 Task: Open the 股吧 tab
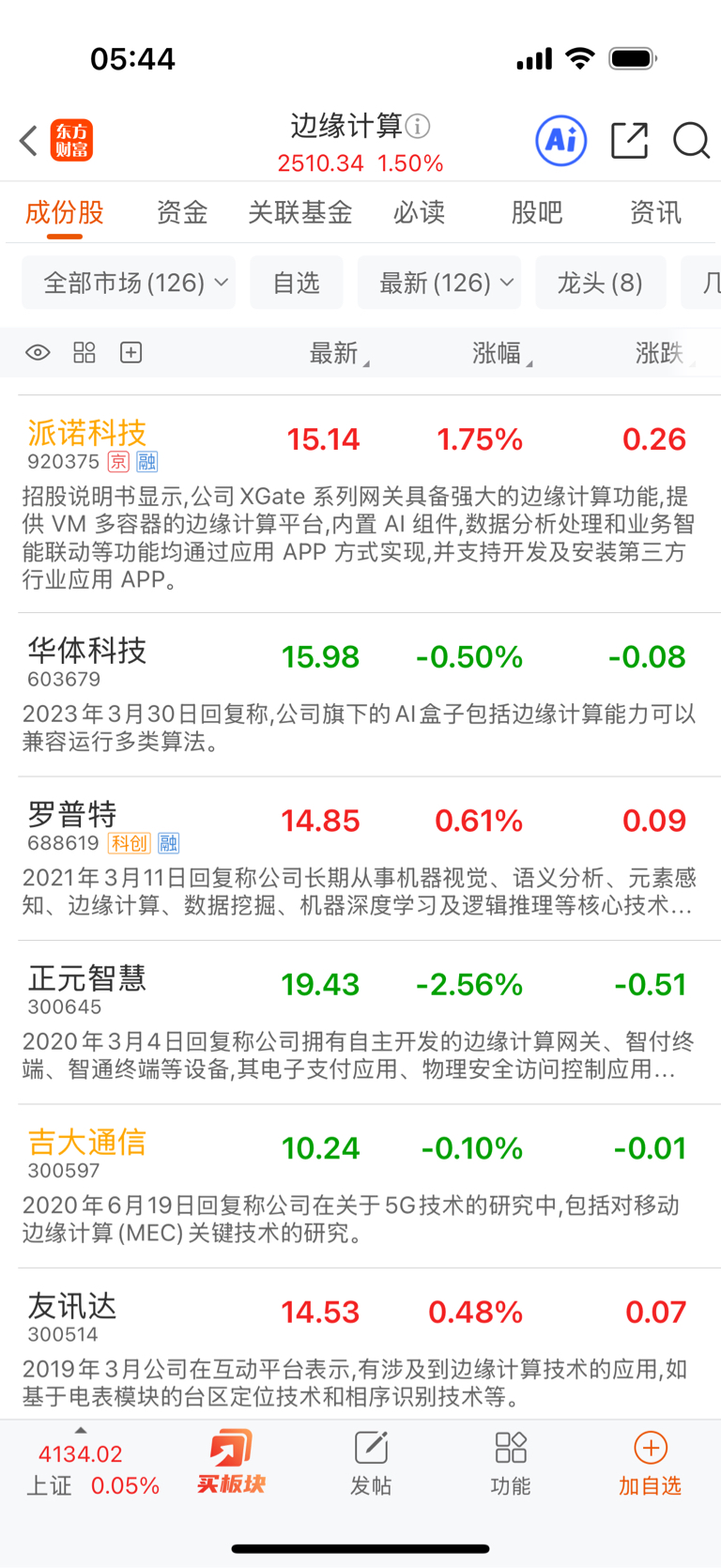click(536, 212)
